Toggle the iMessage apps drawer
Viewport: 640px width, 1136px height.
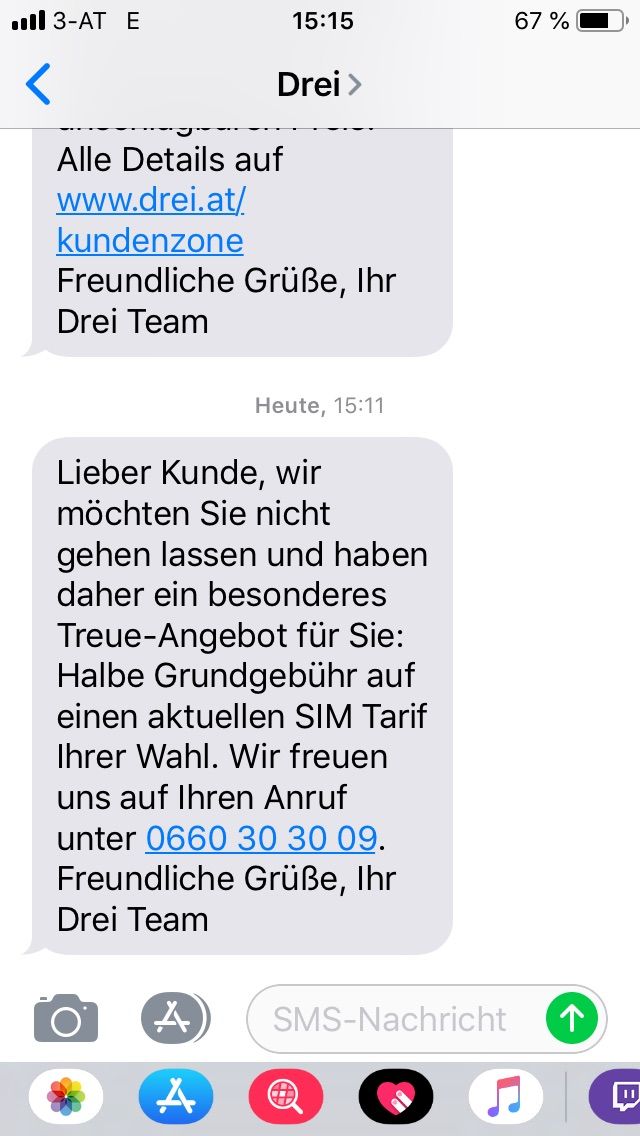pyautogui.click(x=174, y=1019)
